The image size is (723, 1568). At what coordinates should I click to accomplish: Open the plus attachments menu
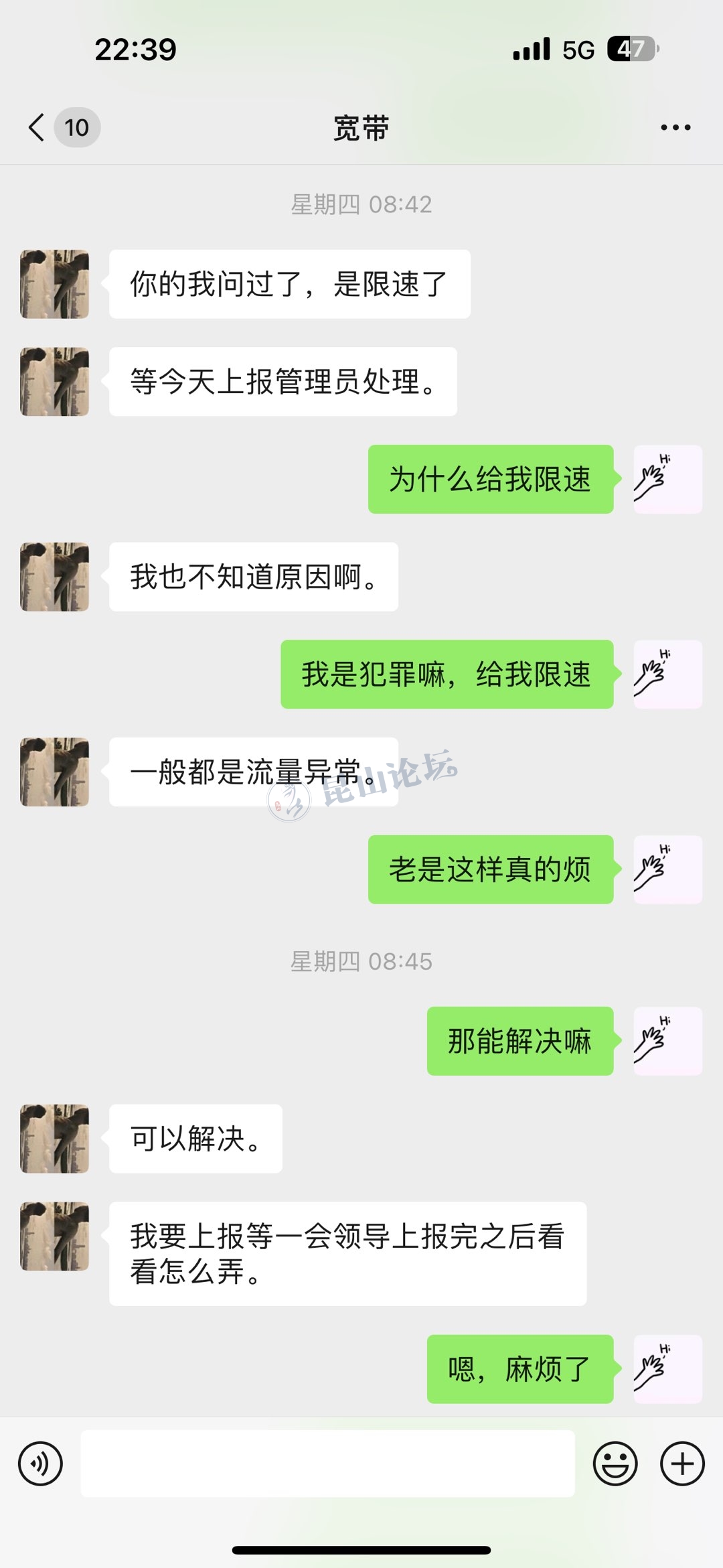click(682, 1464)
